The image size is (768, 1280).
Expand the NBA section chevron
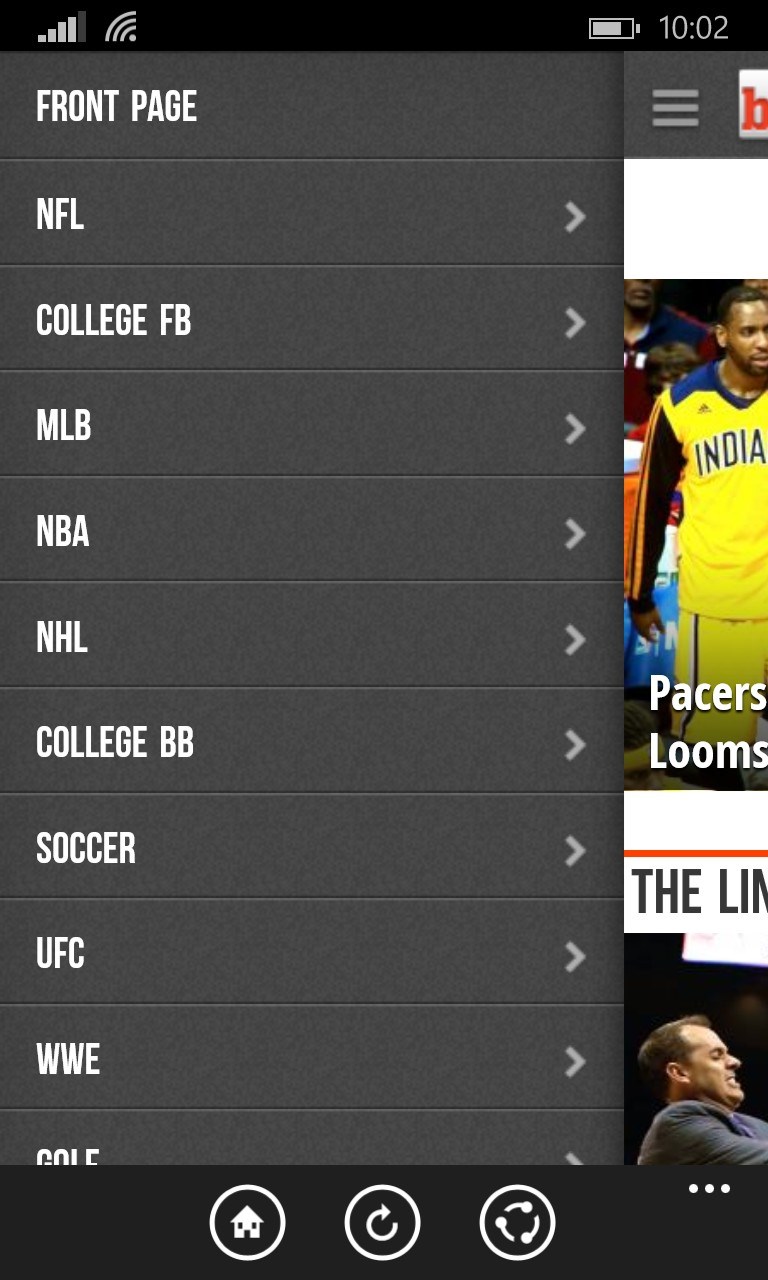[x=576, y=533]
